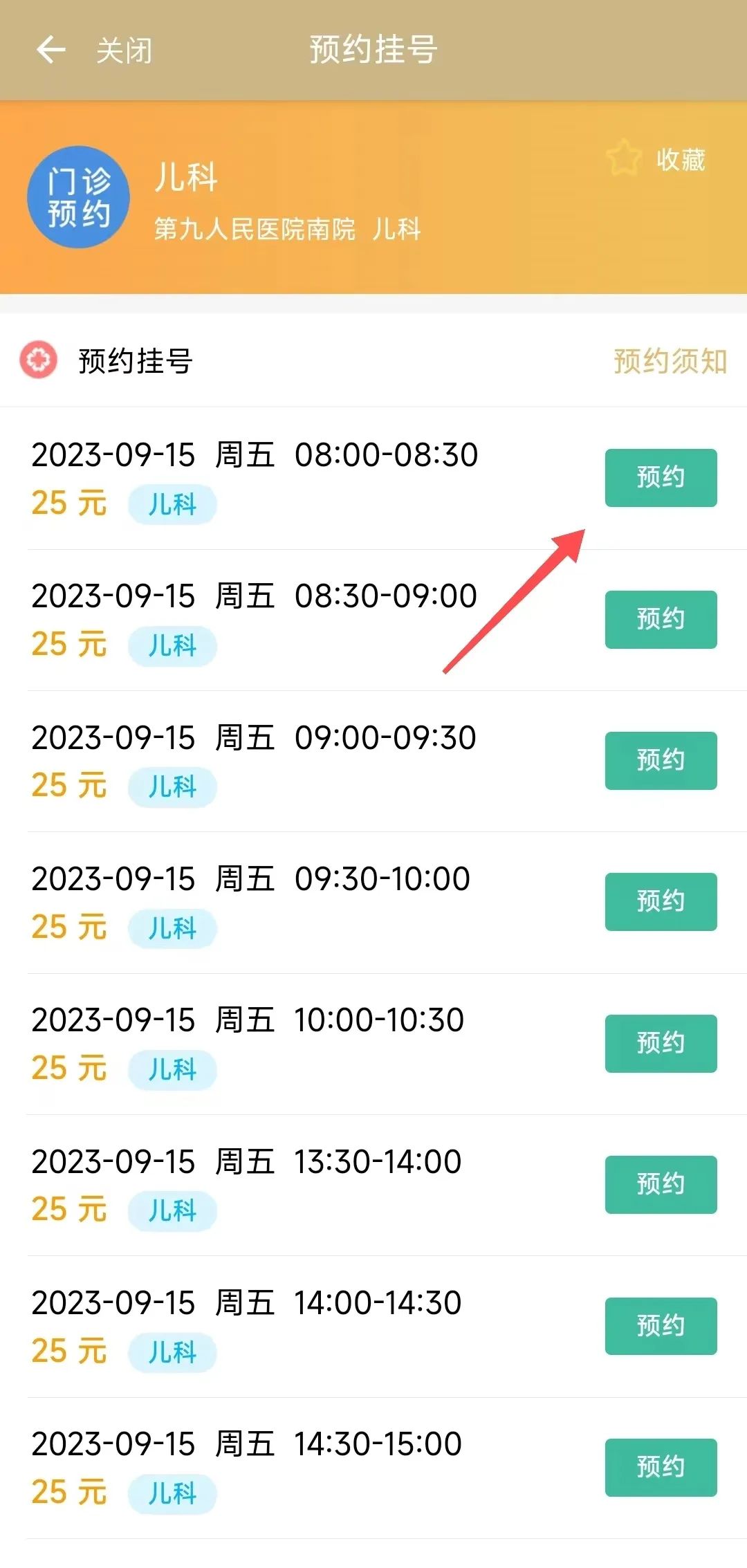Reserve the 09:30-10:00 appointment
The width and height of the screenshot is (747, 1568).
pos(661,901)
